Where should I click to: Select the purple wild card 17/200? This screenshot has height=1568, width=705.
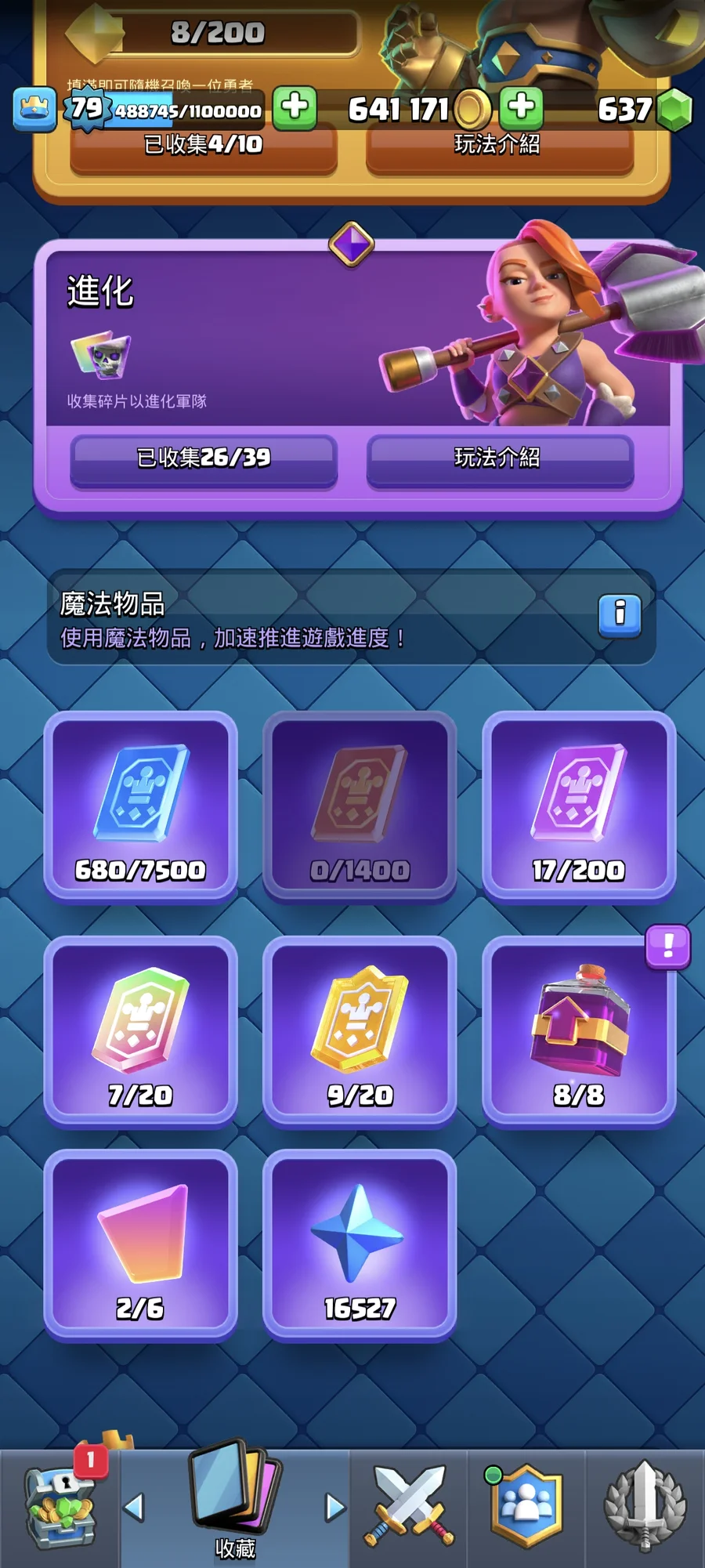click(579, 806)
